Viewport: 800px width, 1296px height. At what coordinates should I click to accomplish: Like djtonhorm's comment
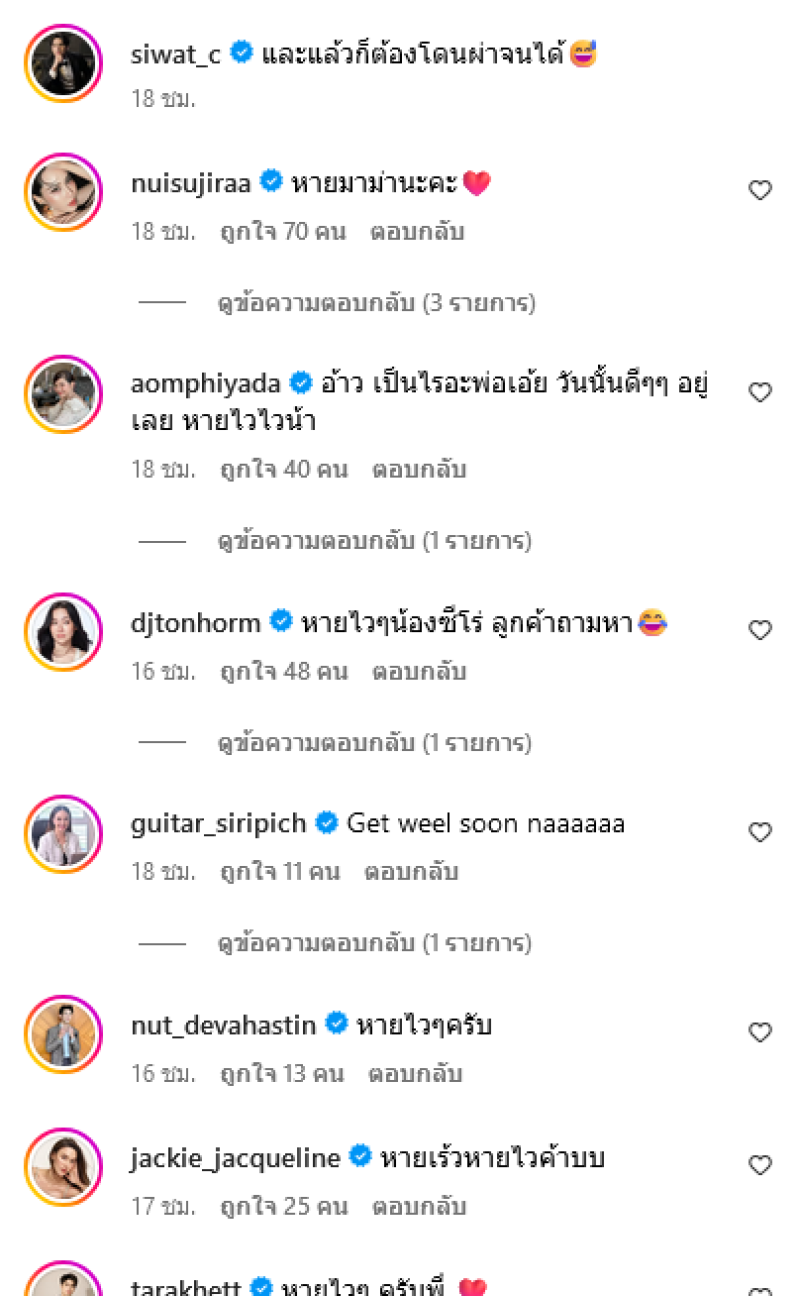point(760,630)
